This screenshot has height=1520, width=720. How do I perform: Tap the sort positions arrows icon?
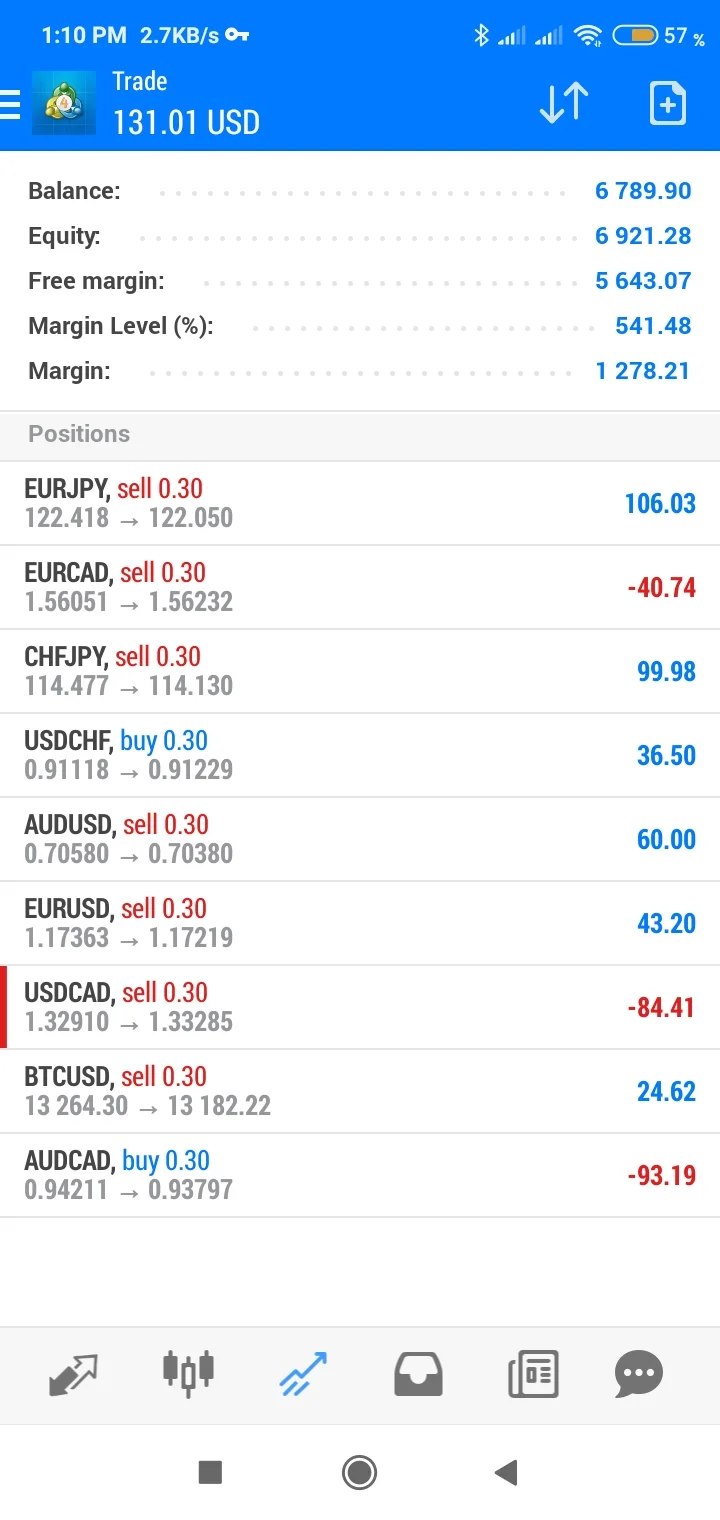(564, 103)
